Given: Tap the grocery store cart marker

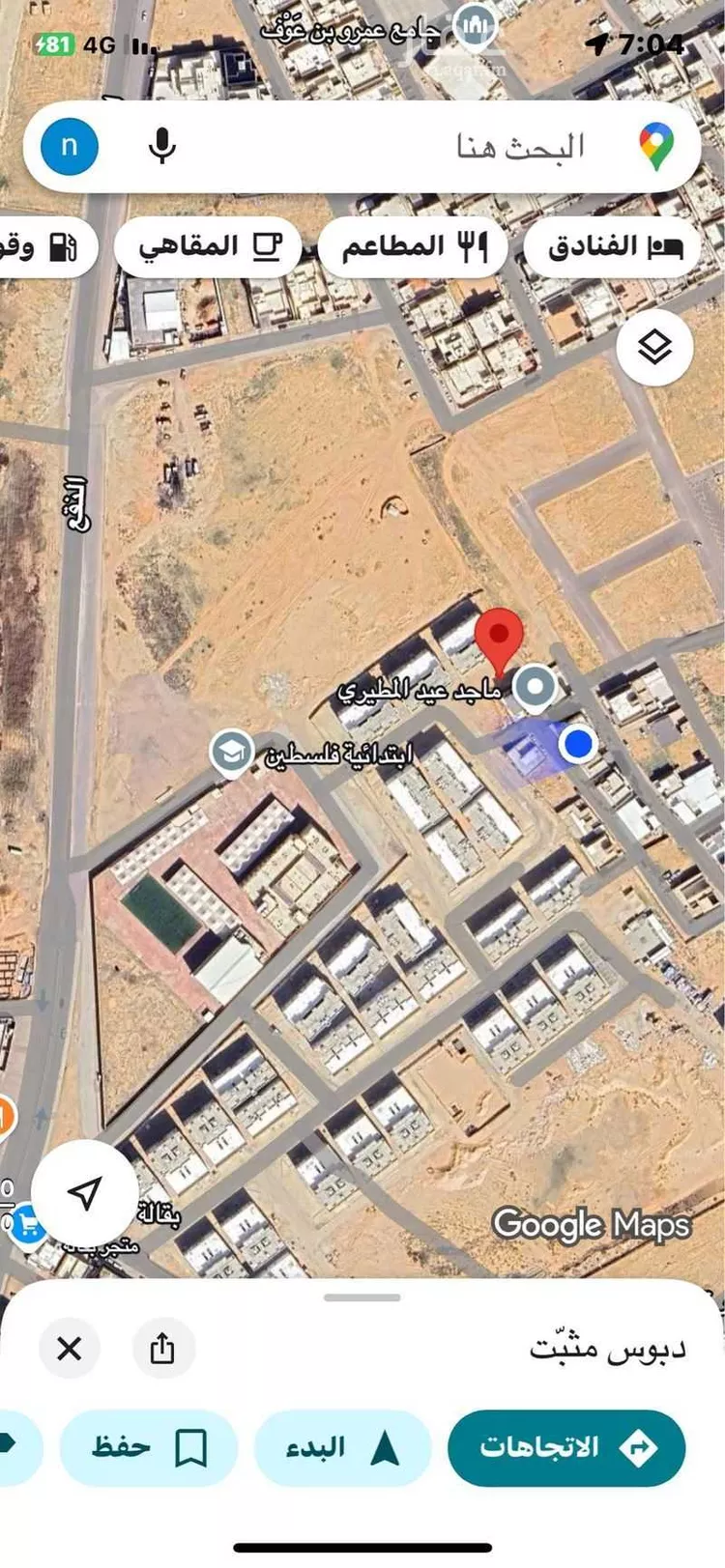Looking at the screenshot, I should coord(26,1227).
